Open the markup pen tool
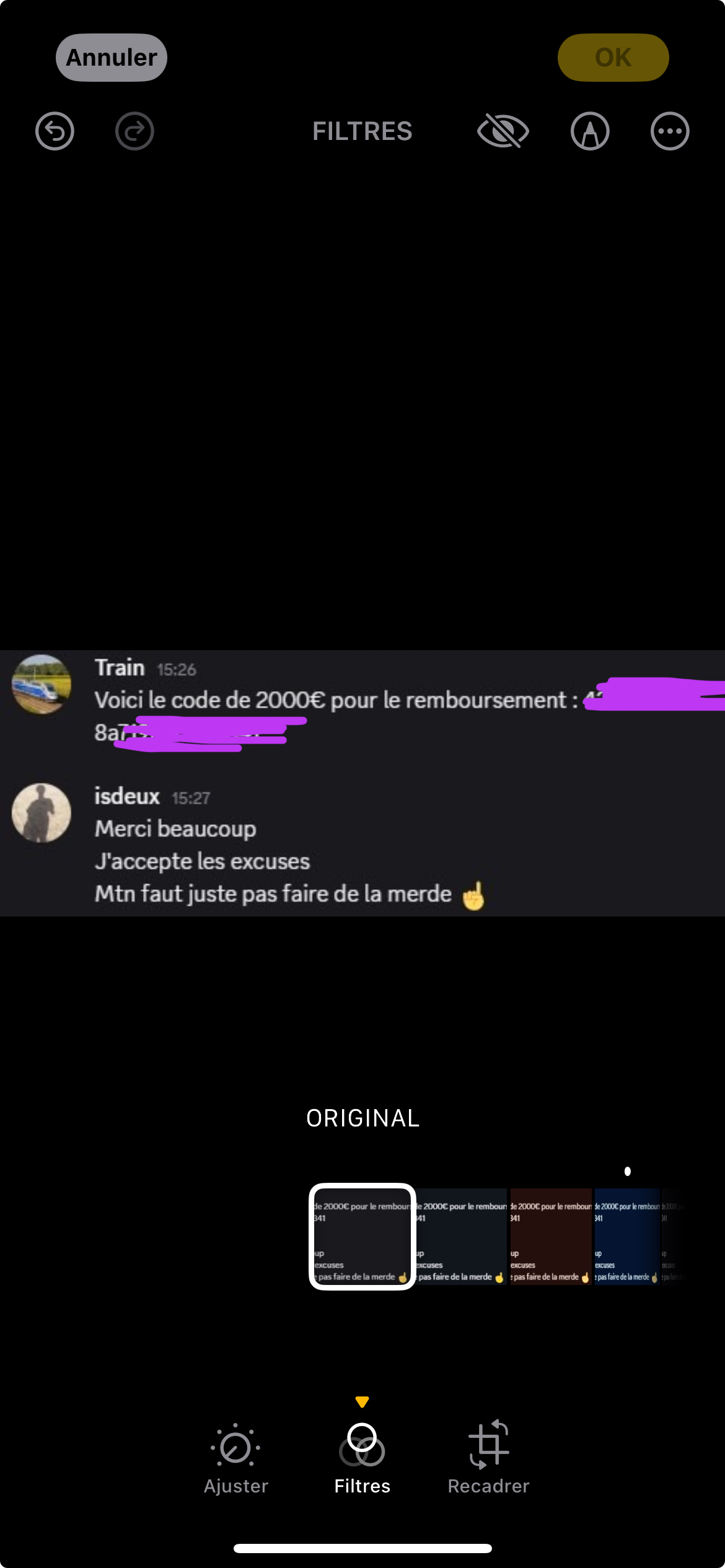Screen dimensions: 725x1568 (x=589, y=131)
